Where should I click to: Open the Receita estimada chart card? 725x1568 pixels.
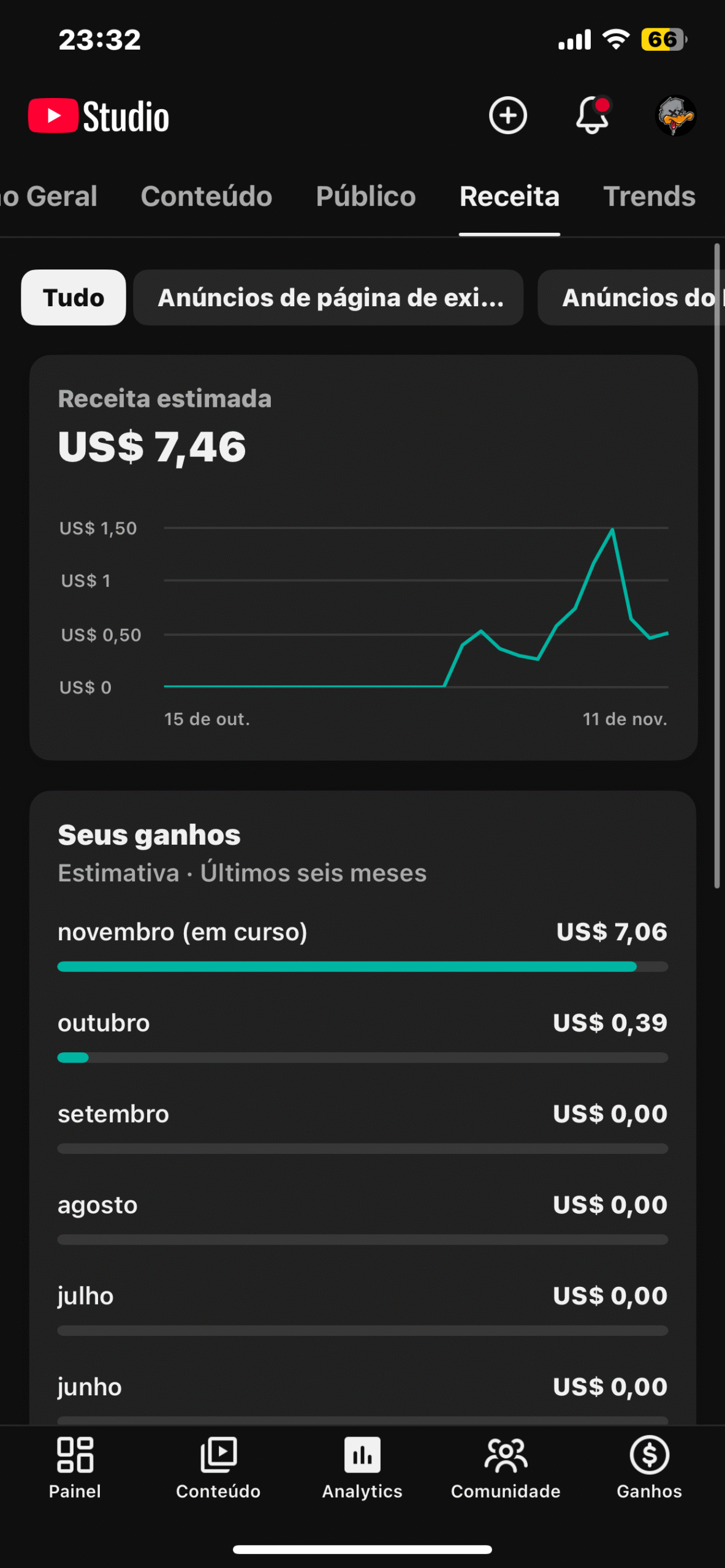(363, 557)
